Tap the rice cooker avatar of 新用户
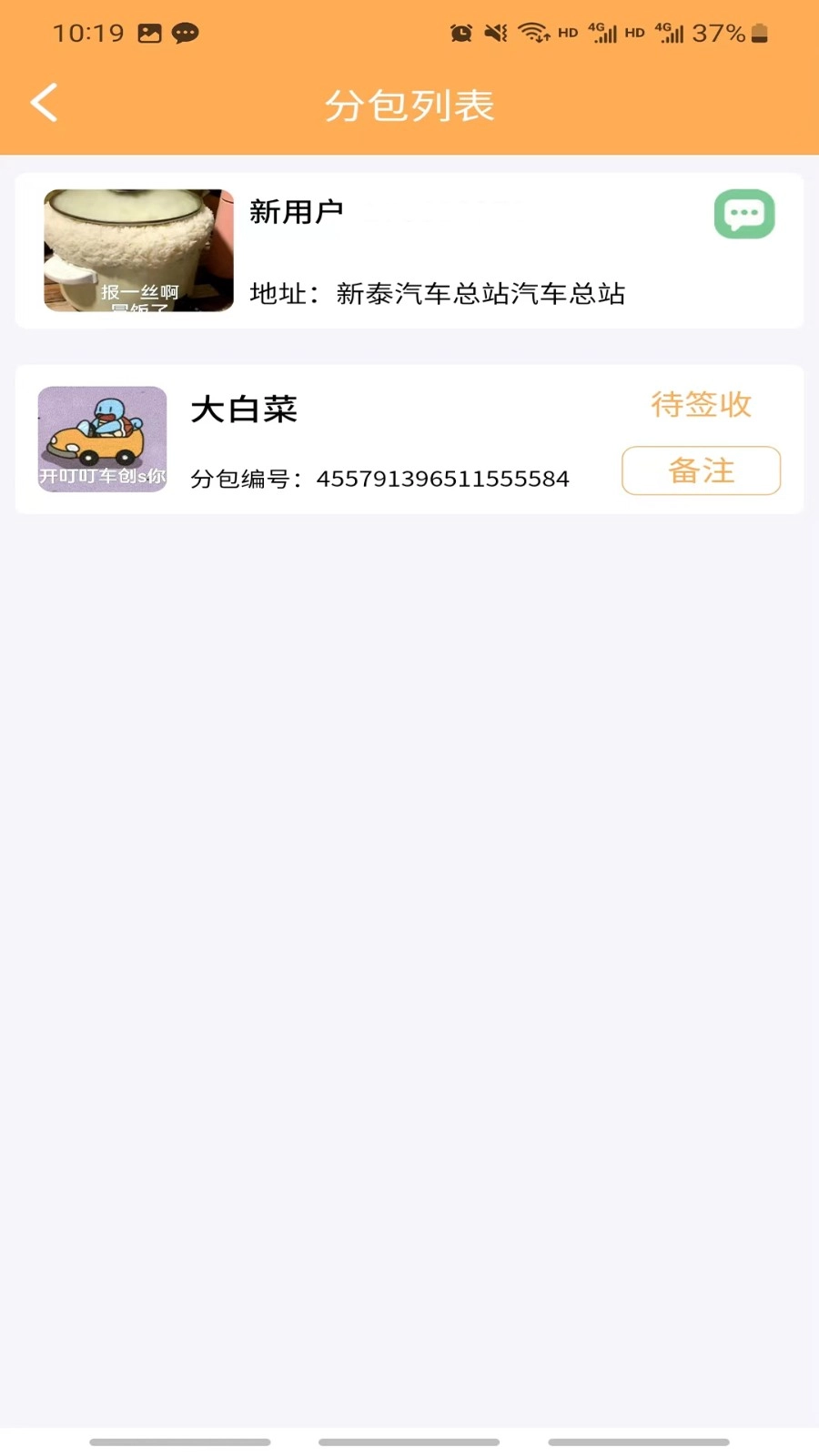 (137, 250)
